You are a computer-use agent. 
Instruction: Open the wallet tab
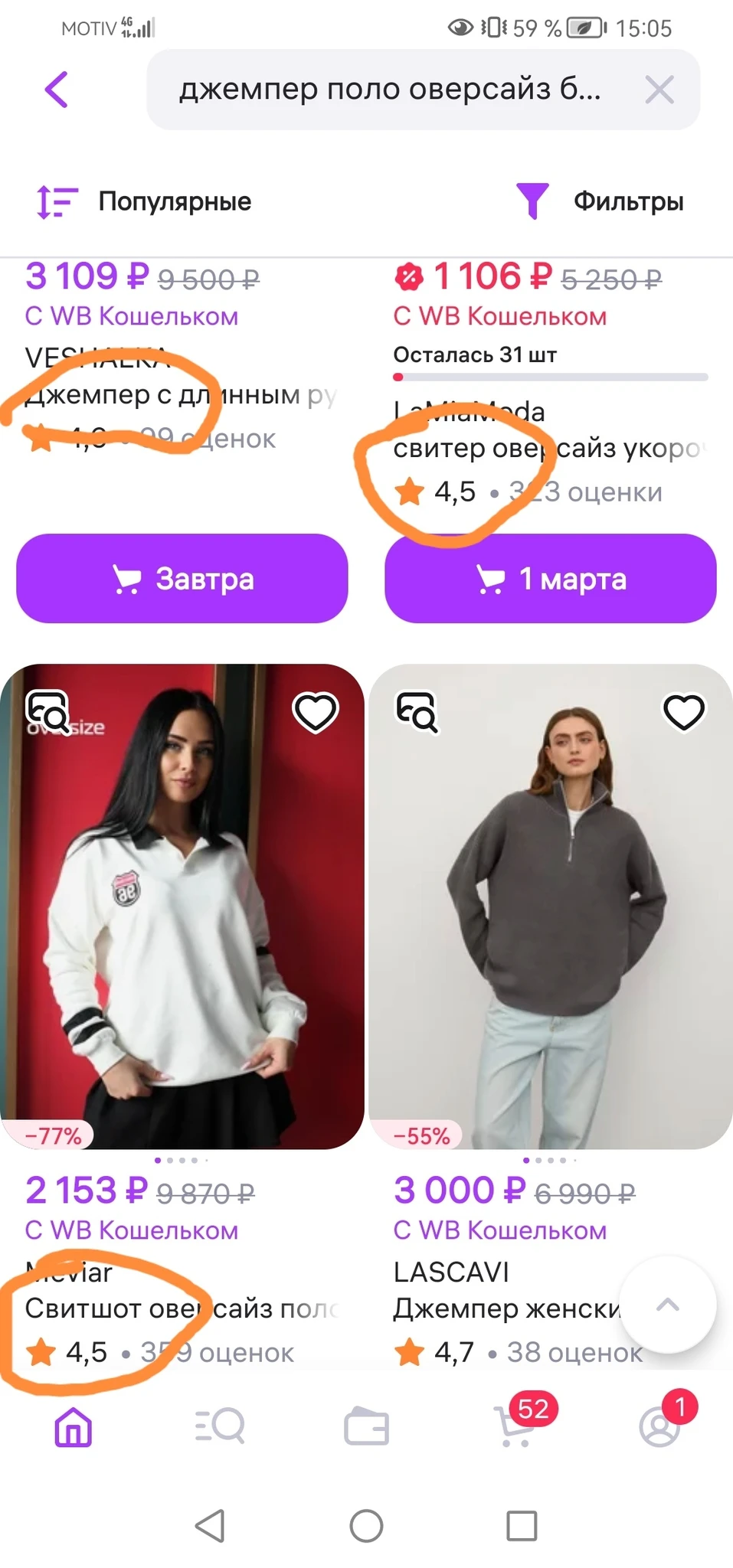click(x=366, y=1428)
